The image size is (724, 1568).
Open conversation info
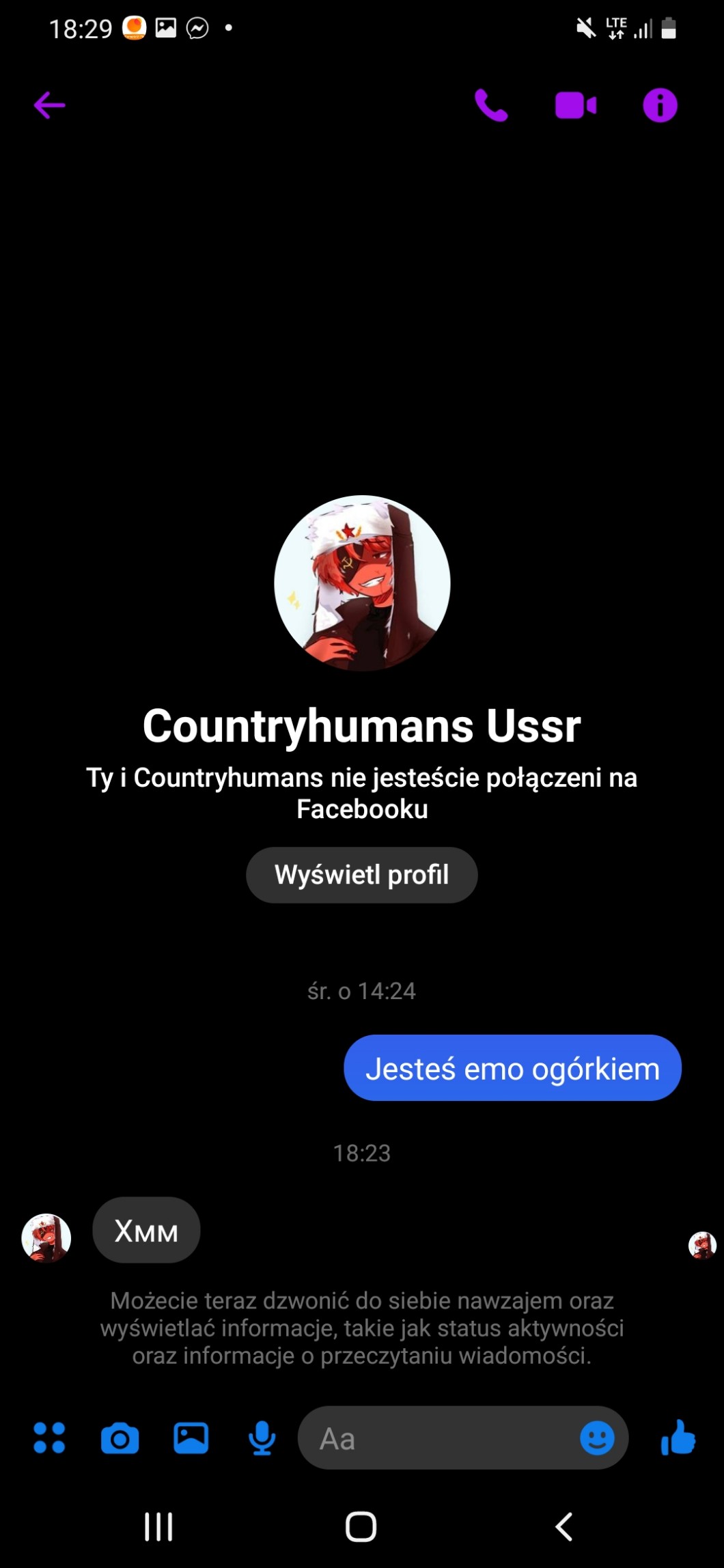tap(660, 105)
